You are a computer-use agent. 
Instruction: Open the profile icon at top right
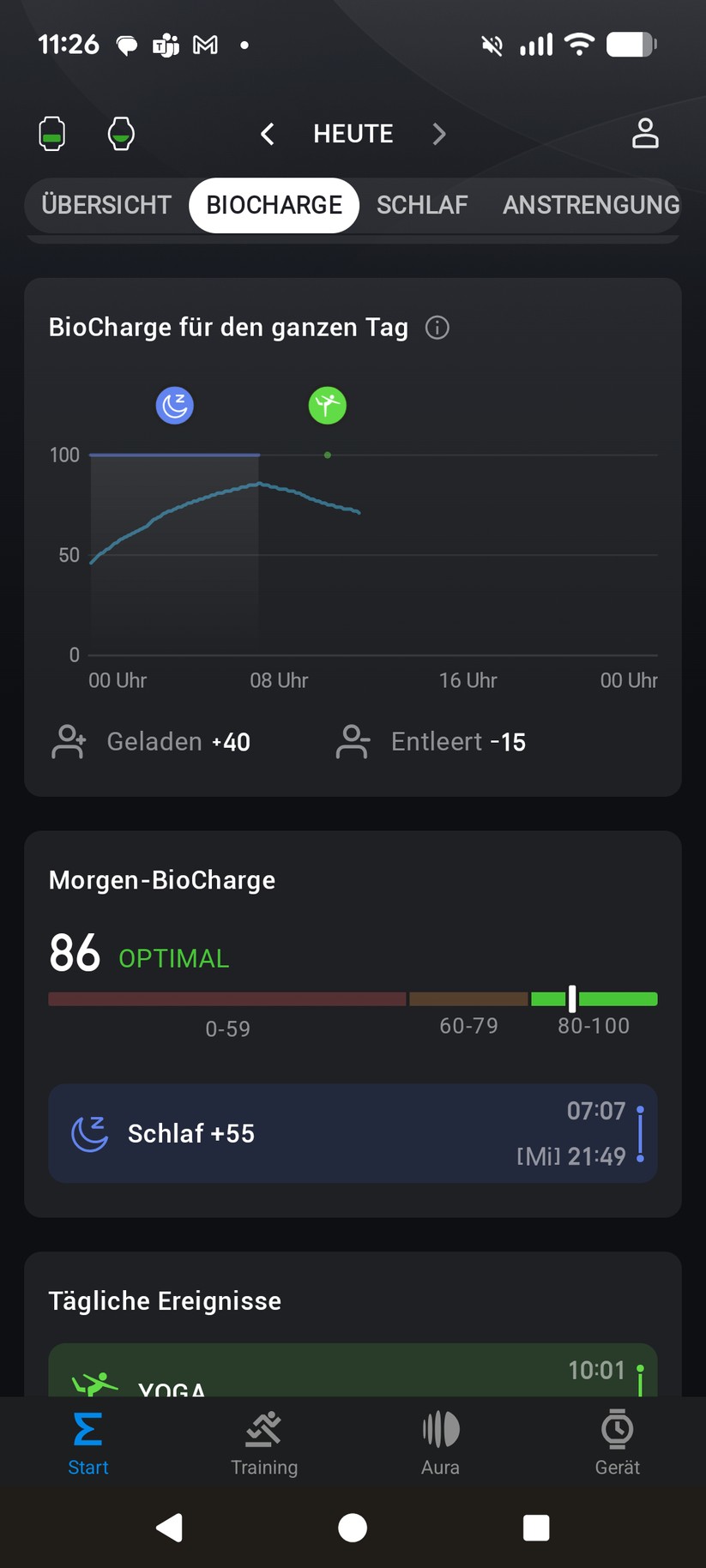pyautogui.click(x=645, y=134)
